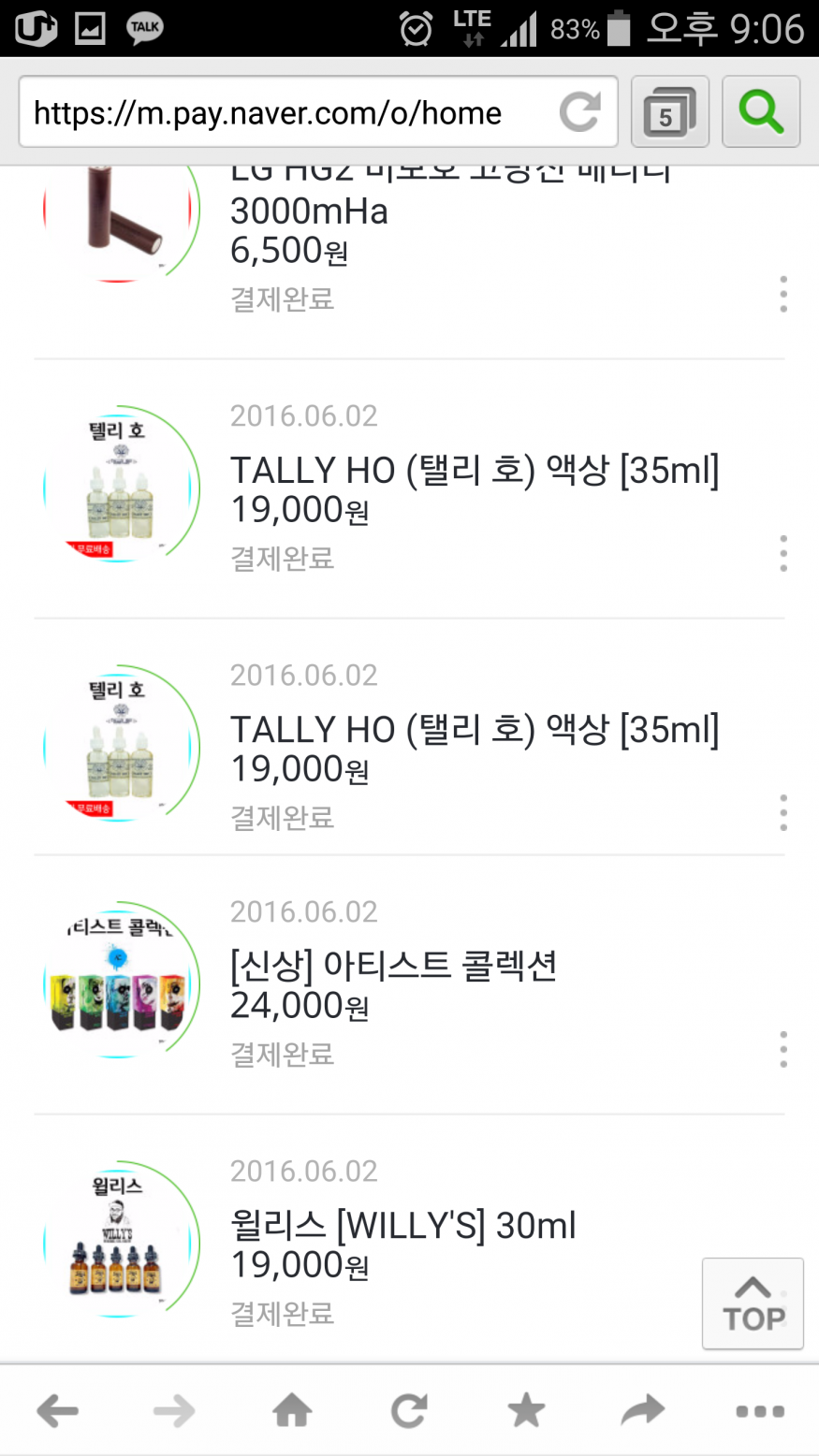The width and height of the screenshot is (819, 1456).
Task: Reload the page from the address bar
Action: [x=580, y=113]
